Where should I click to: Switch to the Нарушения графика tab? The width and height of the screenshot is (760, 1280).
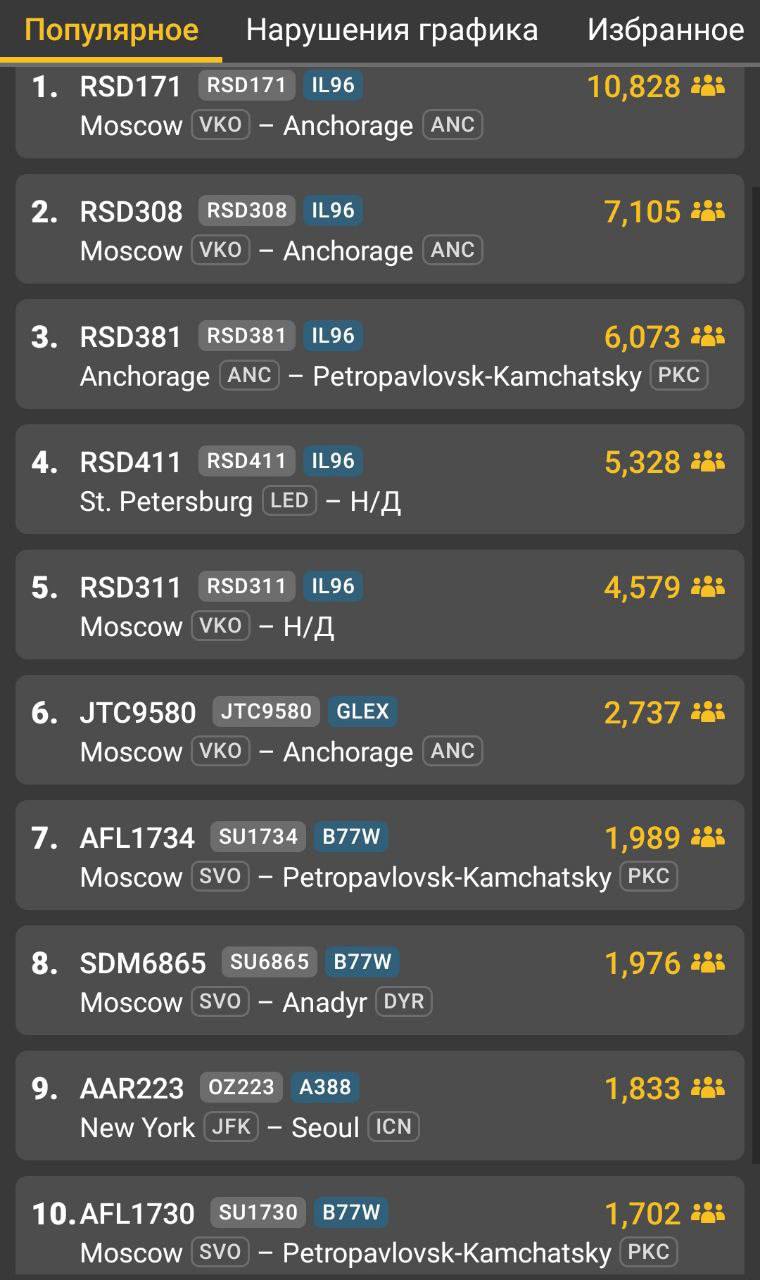click(392, 30)
